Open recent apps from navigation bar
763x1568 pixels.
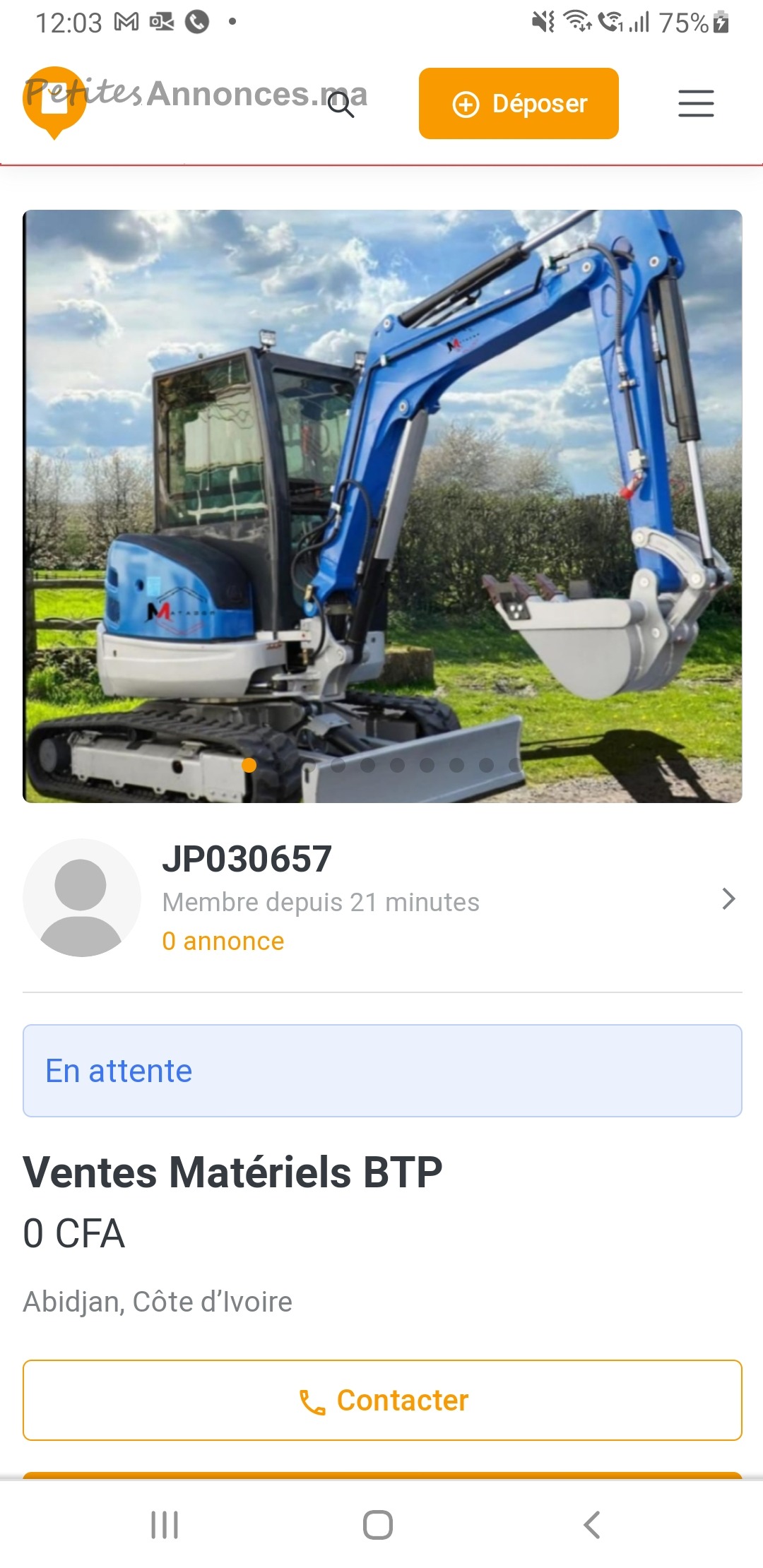(x=165, y=1524)
